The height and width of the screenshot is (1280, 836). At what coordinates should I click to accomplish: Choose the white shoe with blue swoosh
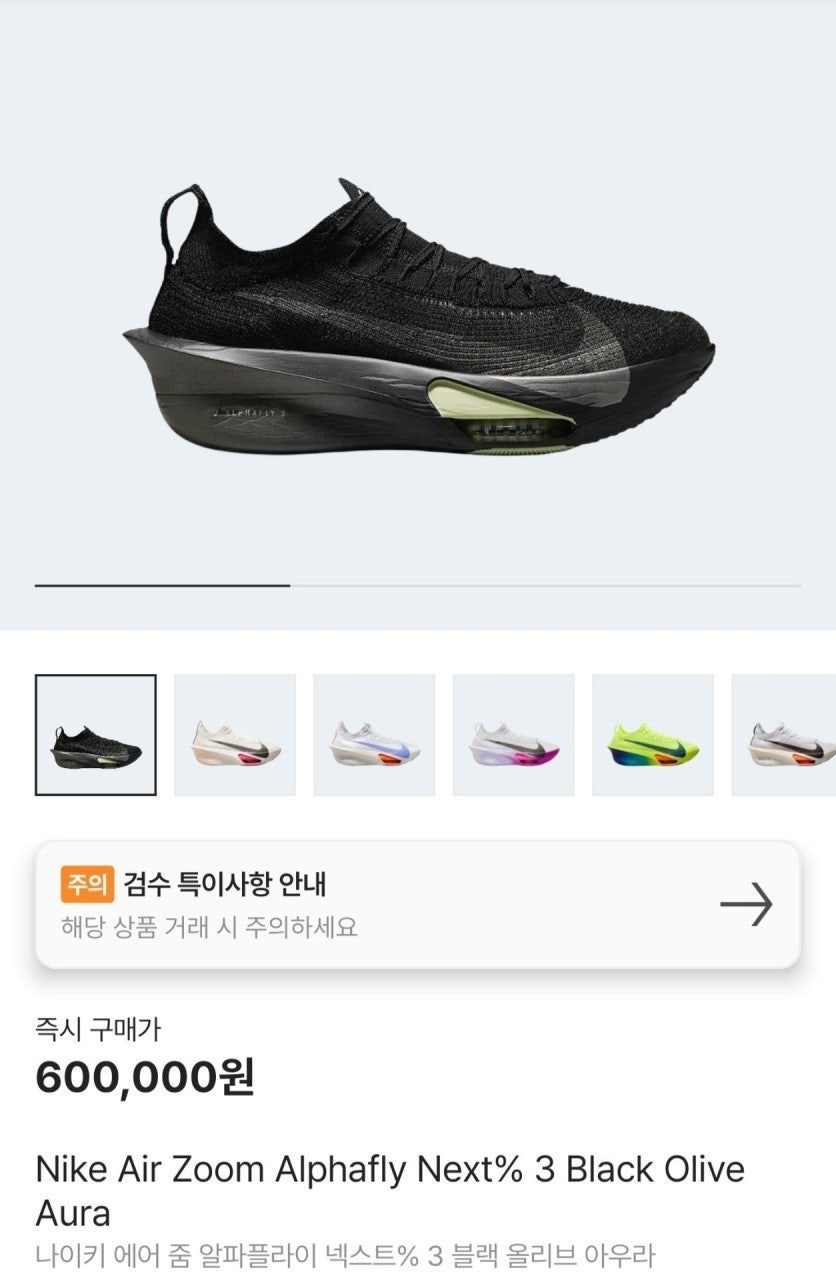click(374, 735)
